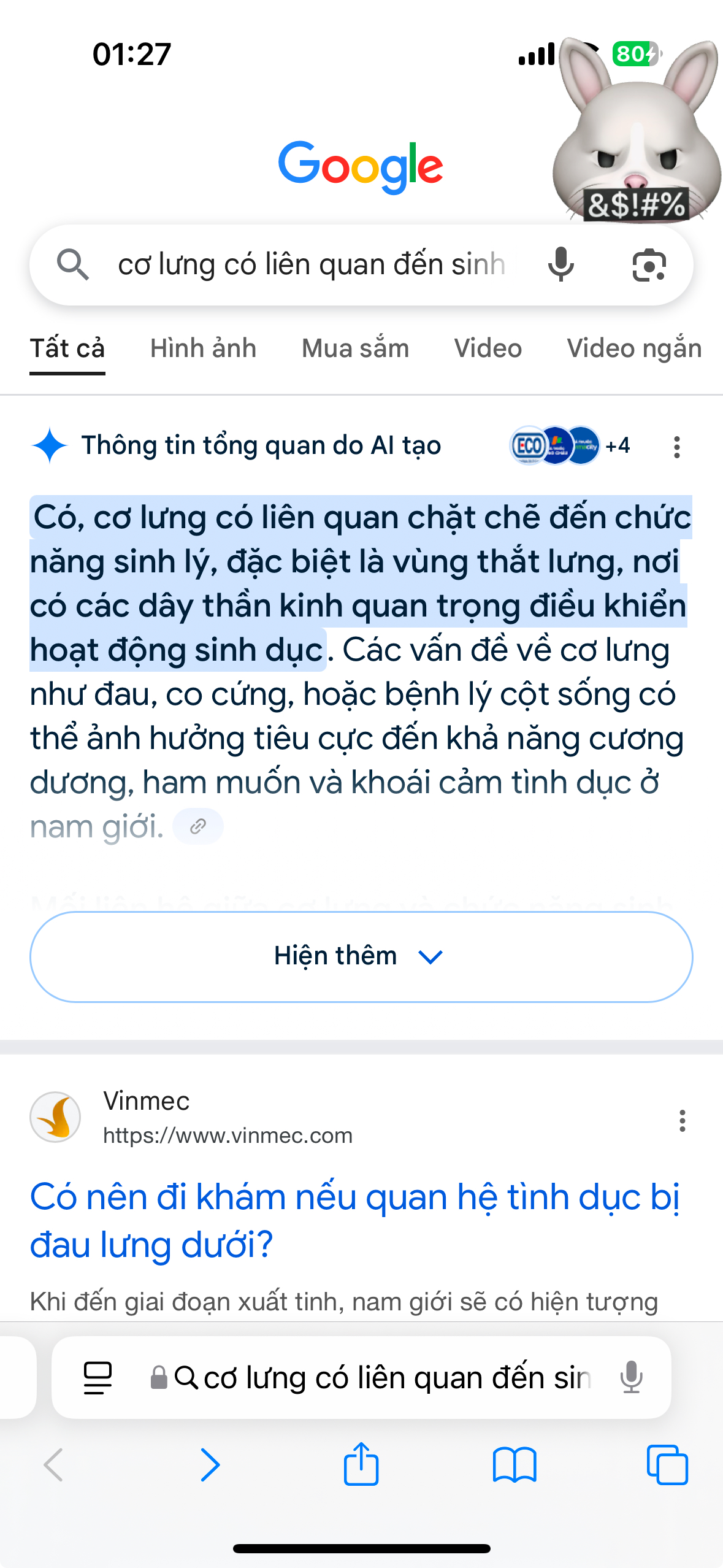Open Safari page settings menu

[98, 1378]
